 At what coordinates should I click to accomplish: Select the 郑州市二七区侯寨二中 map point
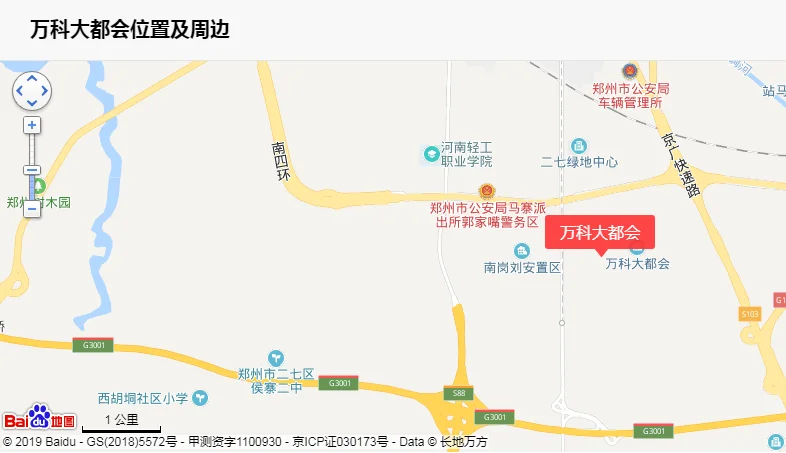pos(276,357)
